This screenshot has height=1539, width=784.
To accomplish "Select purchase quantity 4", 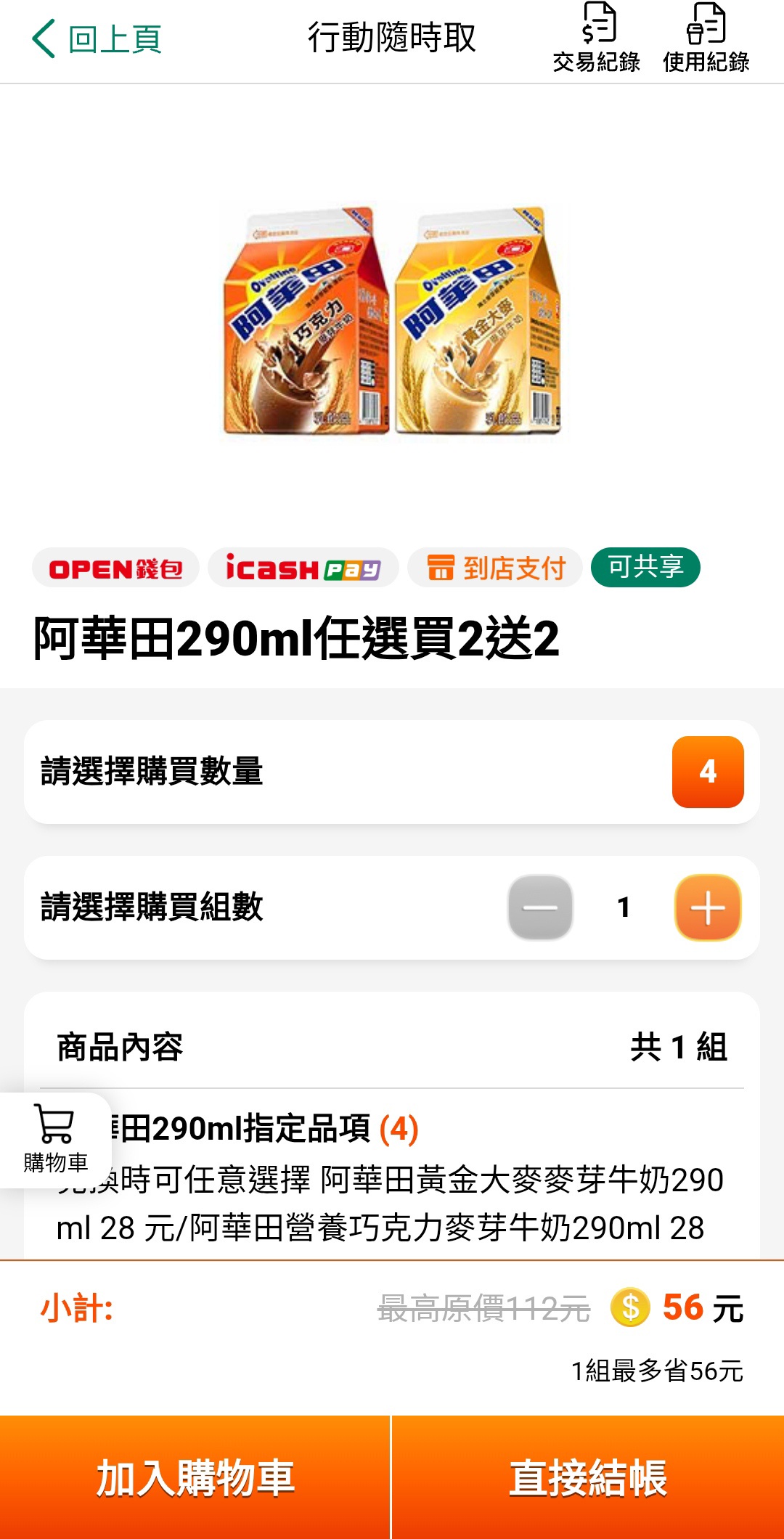I will [708, 772].
